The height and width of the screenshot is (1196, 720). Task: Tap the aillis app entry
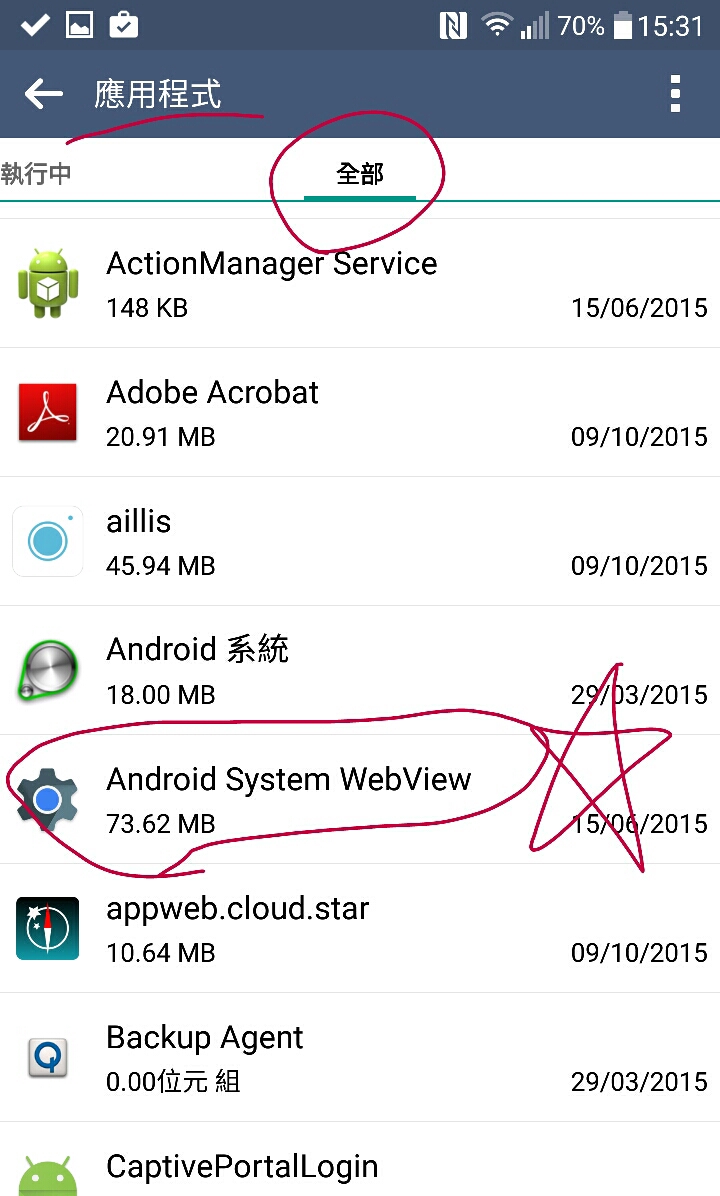tap(360, 541)
